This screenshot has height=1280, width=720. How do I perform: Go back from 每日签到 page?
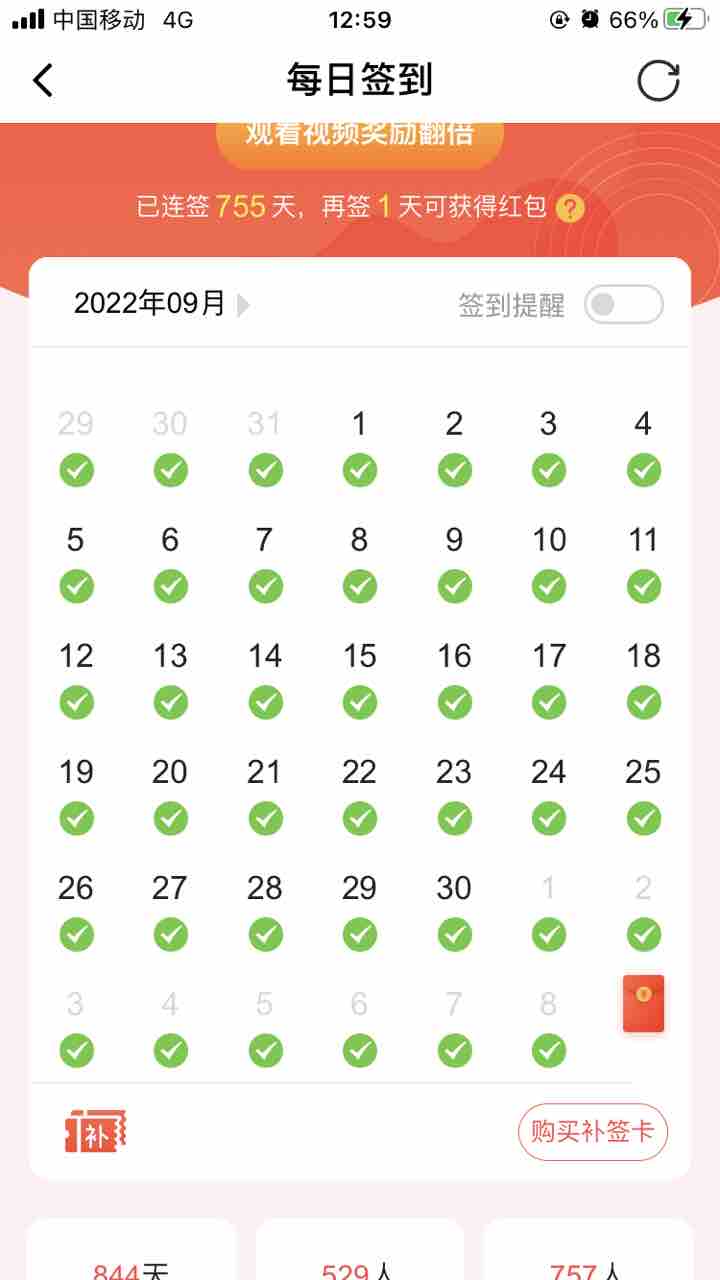click(42, 80)
